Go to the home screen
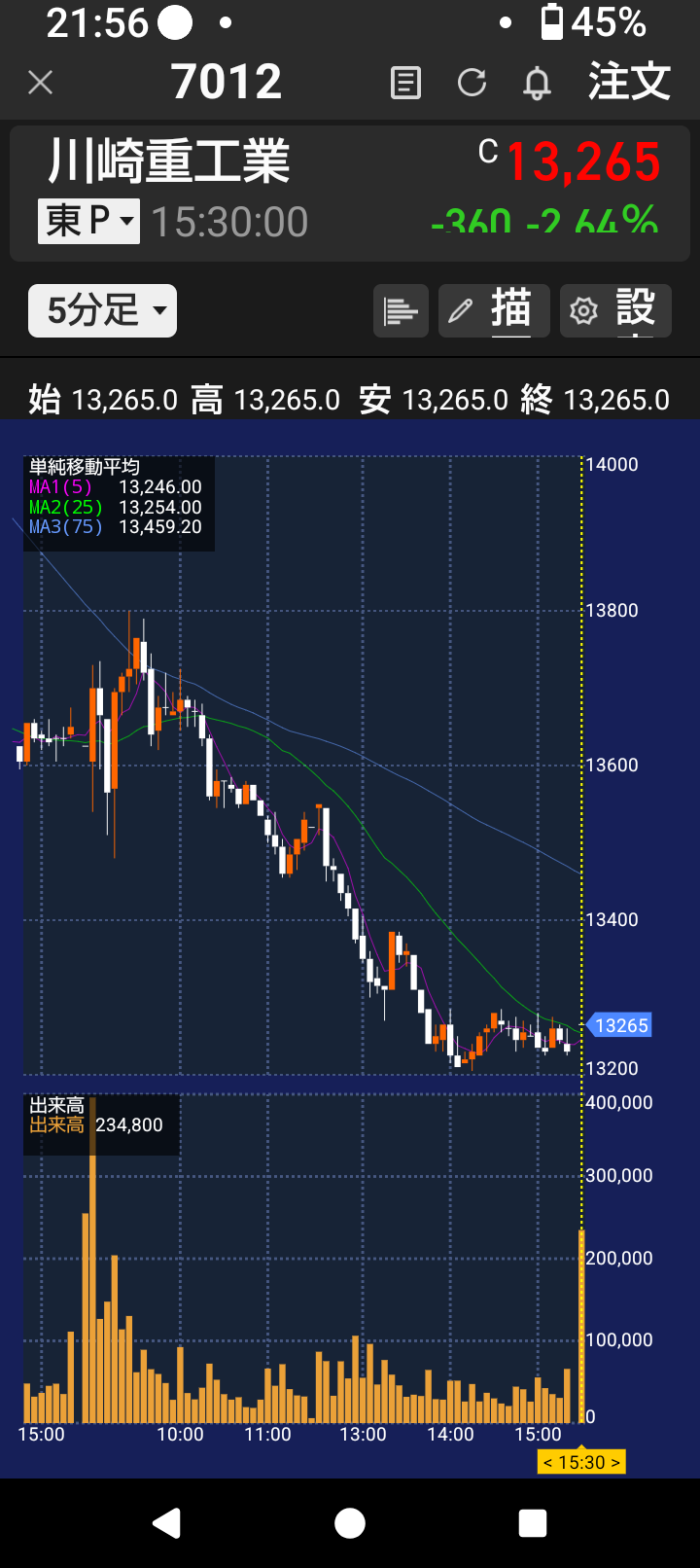 point(350,1523)
